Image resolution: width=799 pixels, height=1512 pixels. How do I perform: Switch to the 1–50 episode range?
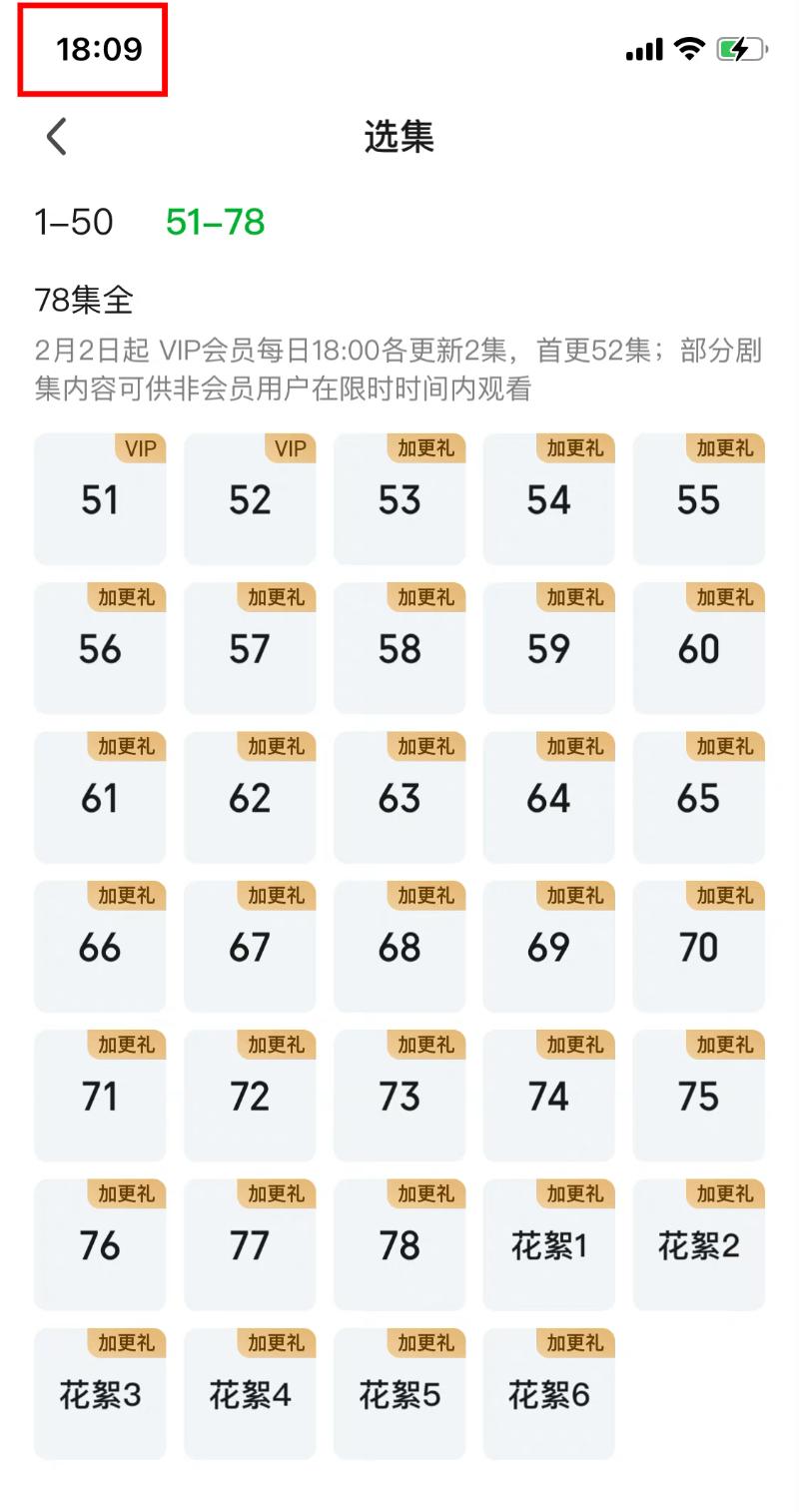[x=74, y=222]
